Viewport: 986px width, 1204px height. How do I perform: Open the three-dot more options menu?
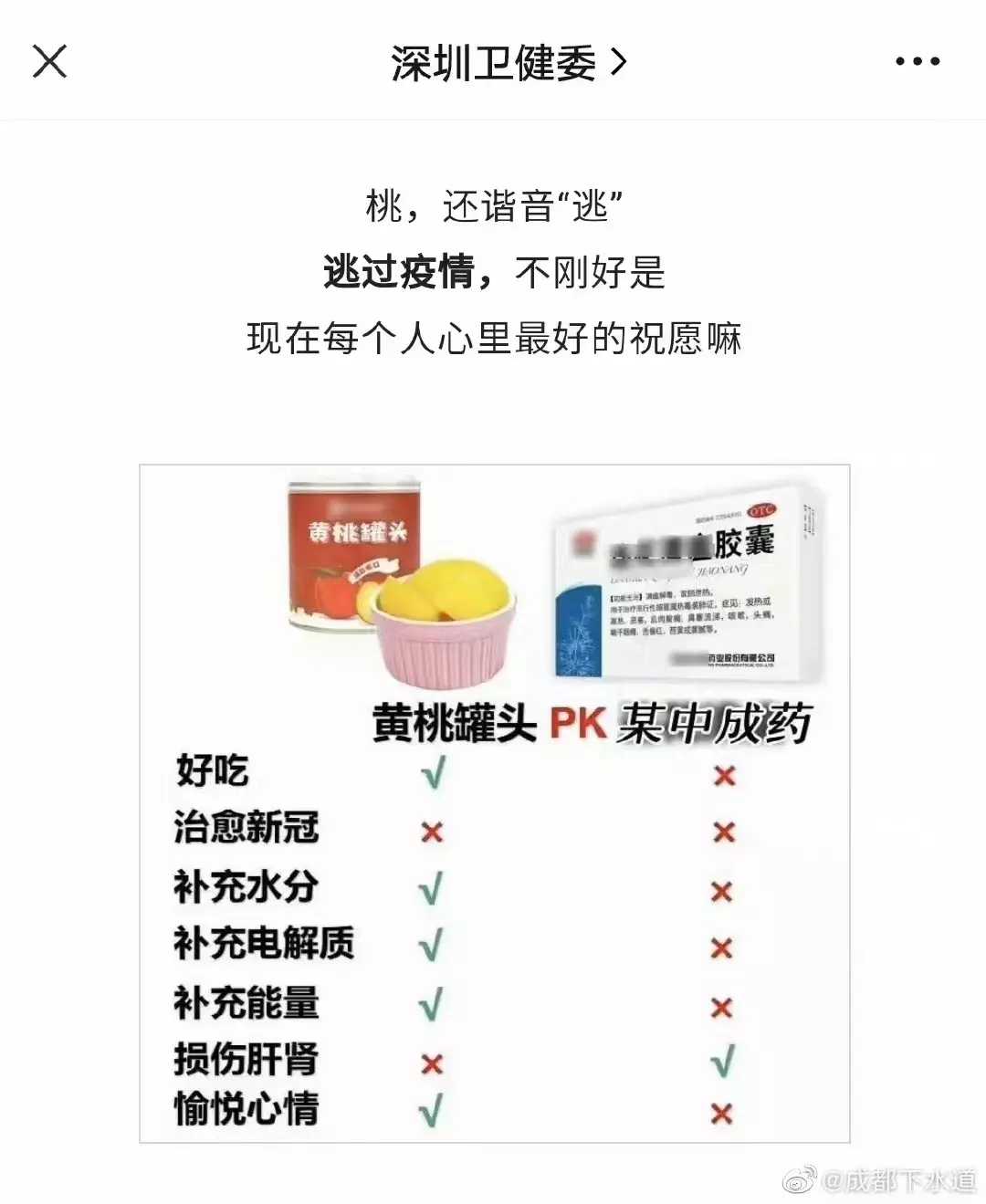click(x=917, y=62)
